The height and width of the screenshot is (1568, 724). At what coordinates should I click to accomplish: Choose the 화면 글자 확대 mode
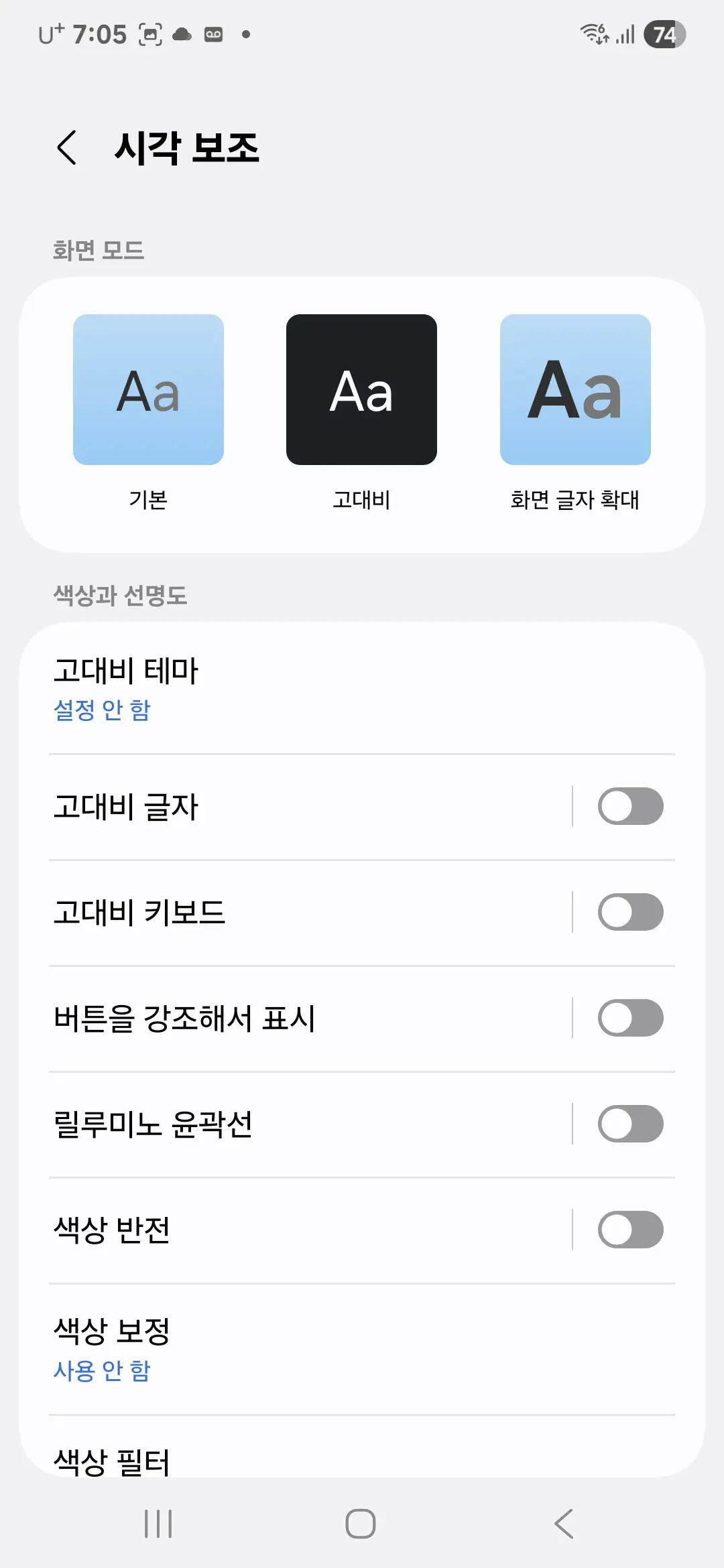pos(575,389)
